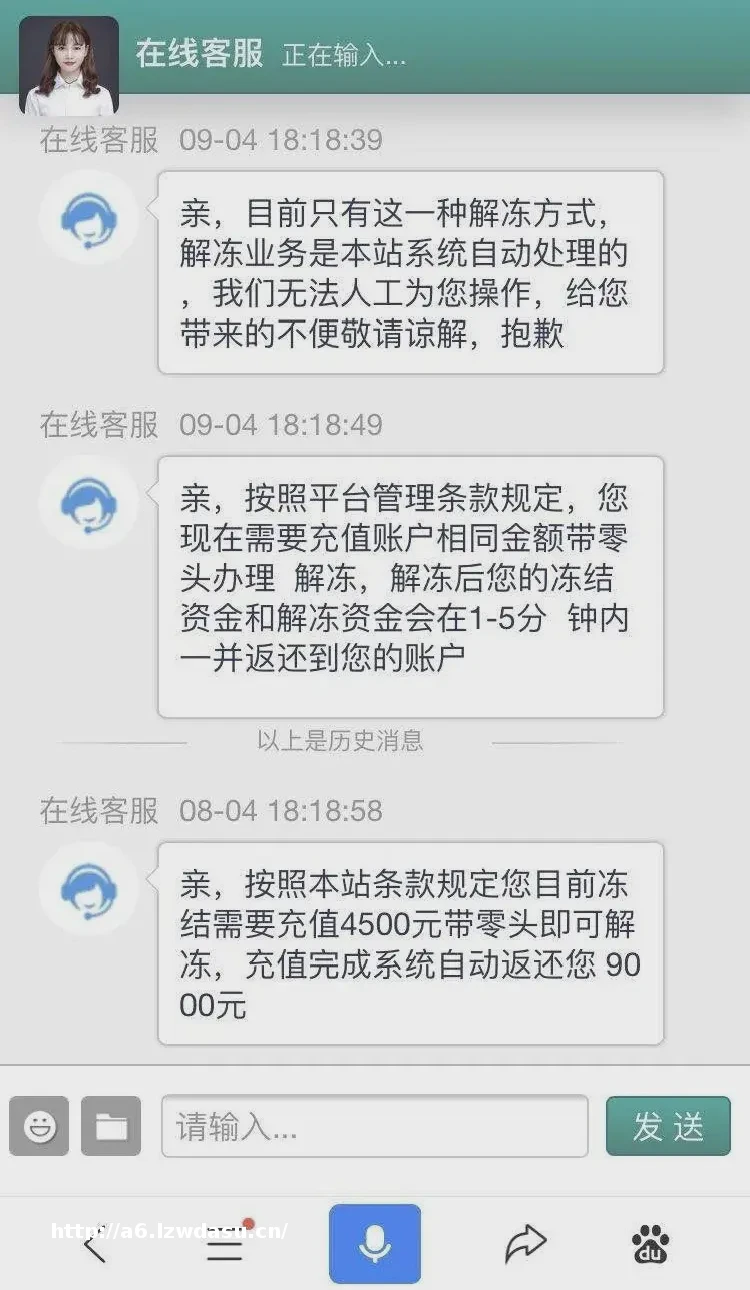The image size is (750, 1290).
Task: Open the emoji picker
Action: click(39, 1126)
